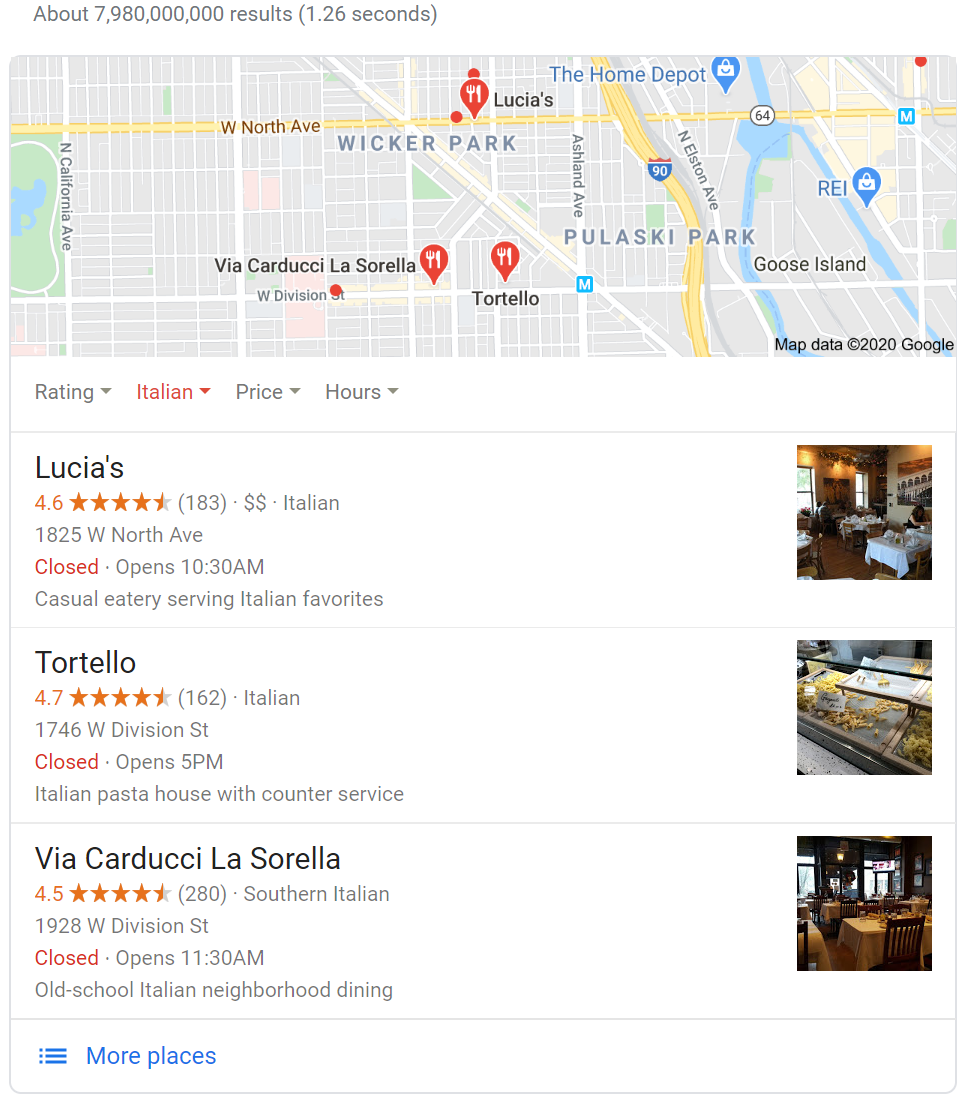Open the Tortello restaurant listing
The image size is (974, 1107).
pyautogui.click(x=85, y=663)
